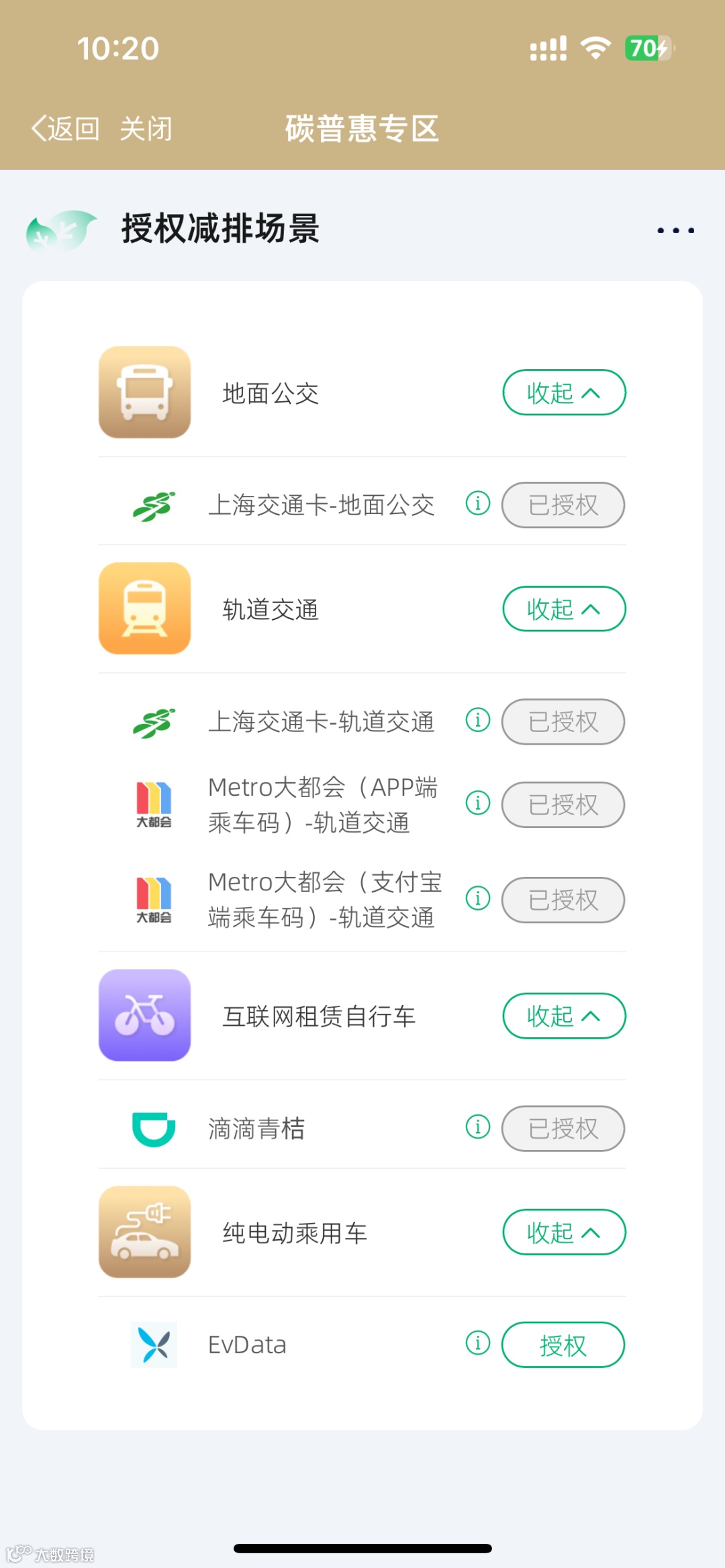Show info for Metro大都会 APP端乘车码
This screenshot has height=1568, width=725.
(478, 802)
